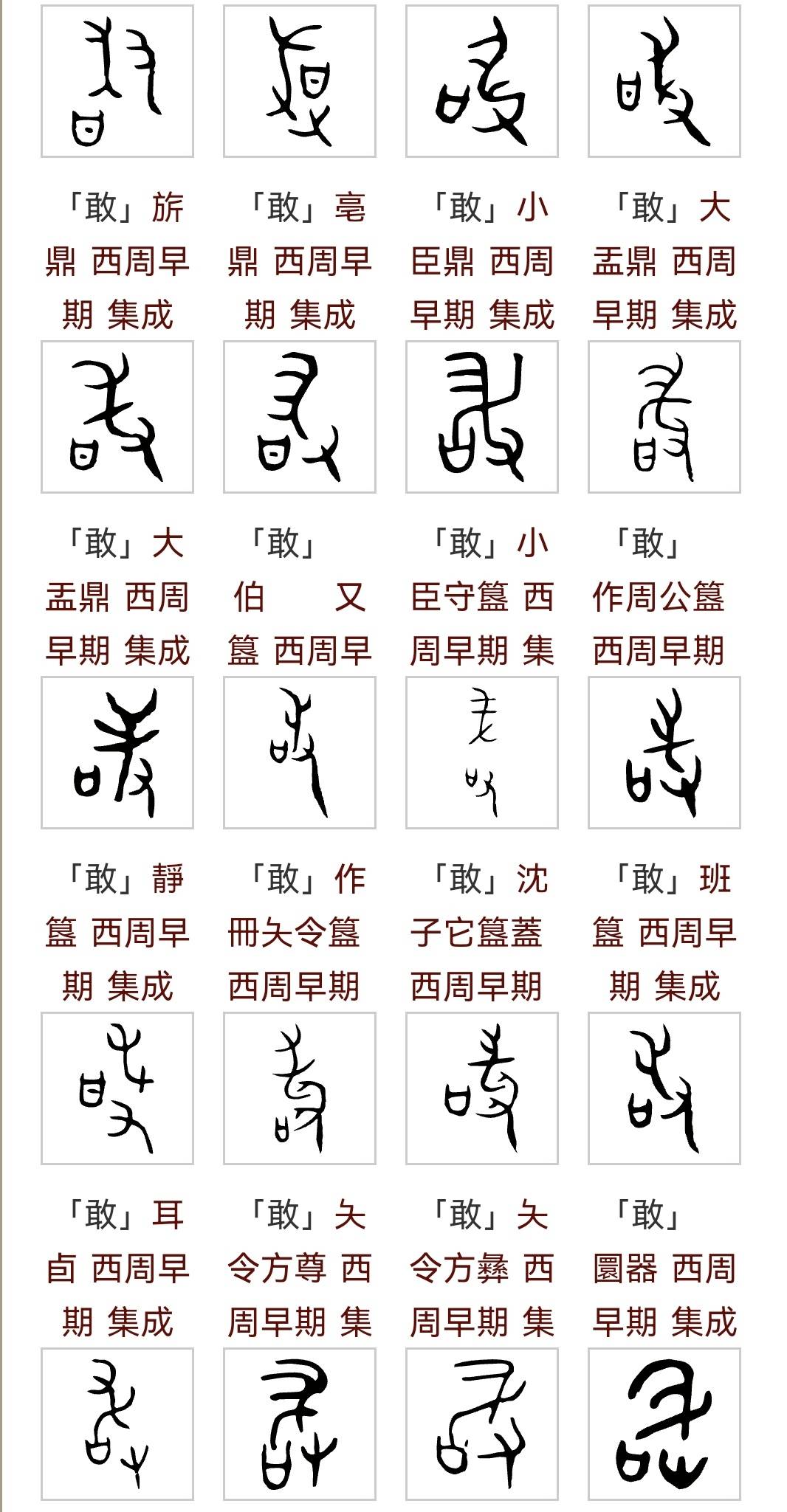Image resolution: width=787 pixels, height=1512 pixels.
Task: Open the 圜器 glyph image
Action: click(664, 1088)
